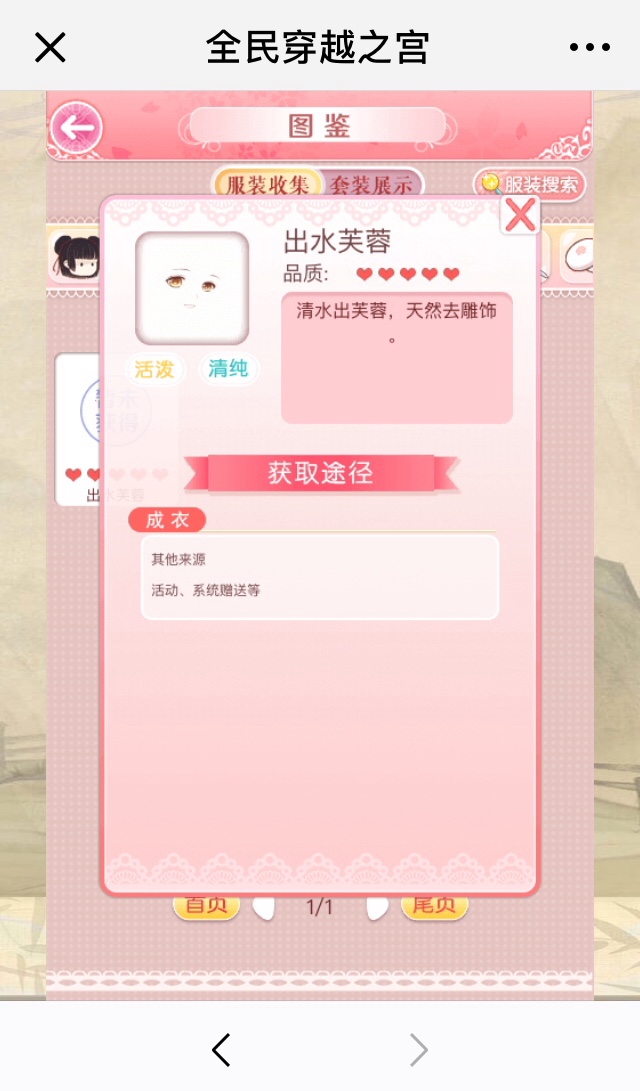The image size is (640, 1091).
Task: Open 服装搜索 clothing search
Action: tap(529, 184)
